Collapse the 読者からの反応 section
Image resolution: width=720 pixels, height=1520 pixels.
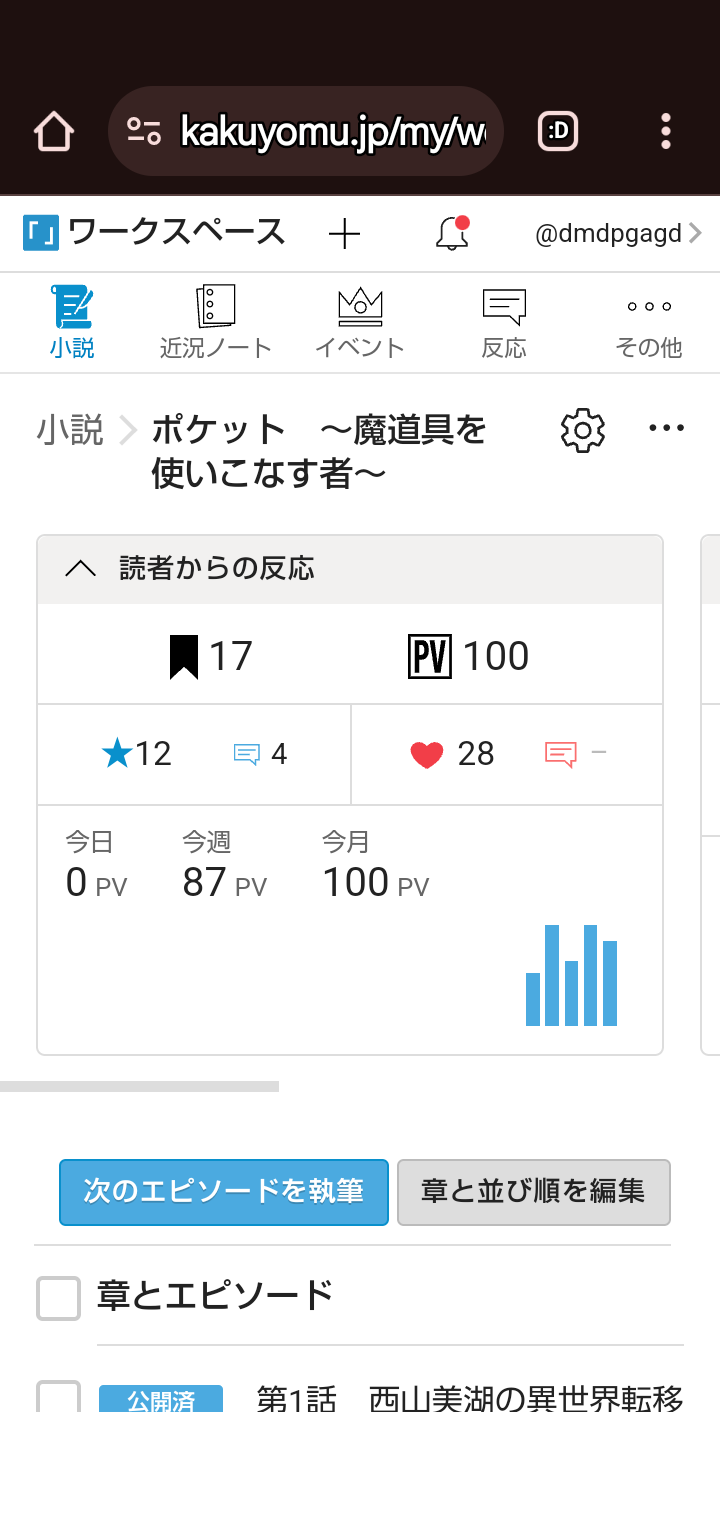80,569
